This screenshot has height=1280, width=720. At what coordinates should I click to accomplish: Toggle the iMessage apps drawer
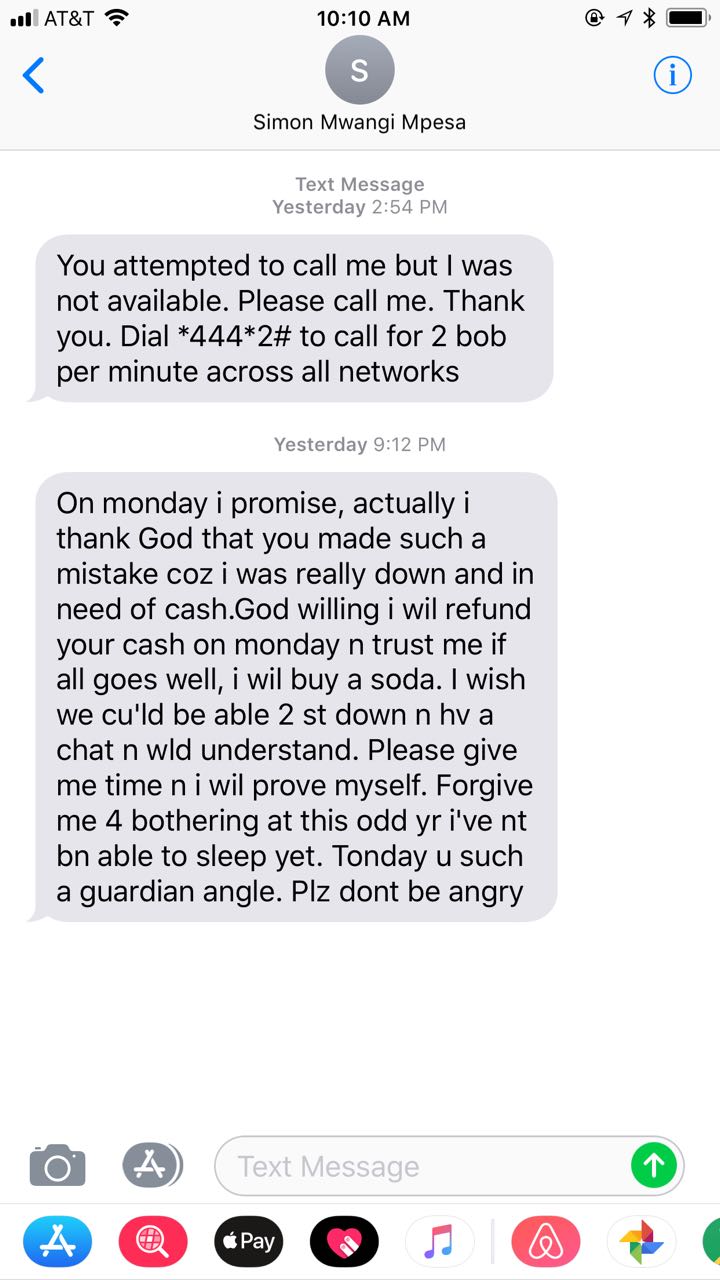click(152, 1165)
